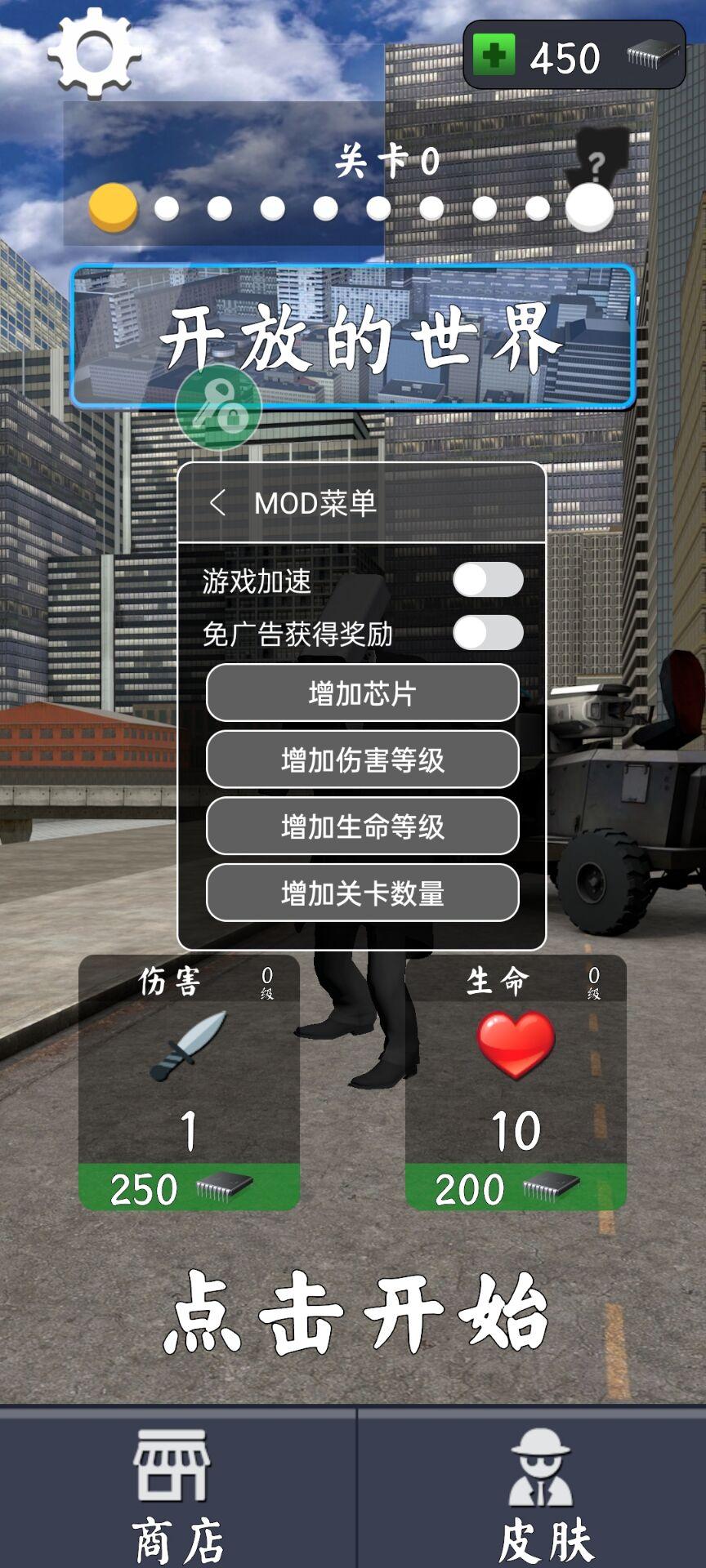Open the 开放的世界 banner
The width and height of the screenshot is (706, 1568).
pyautogui.click(x=353, y=336)
